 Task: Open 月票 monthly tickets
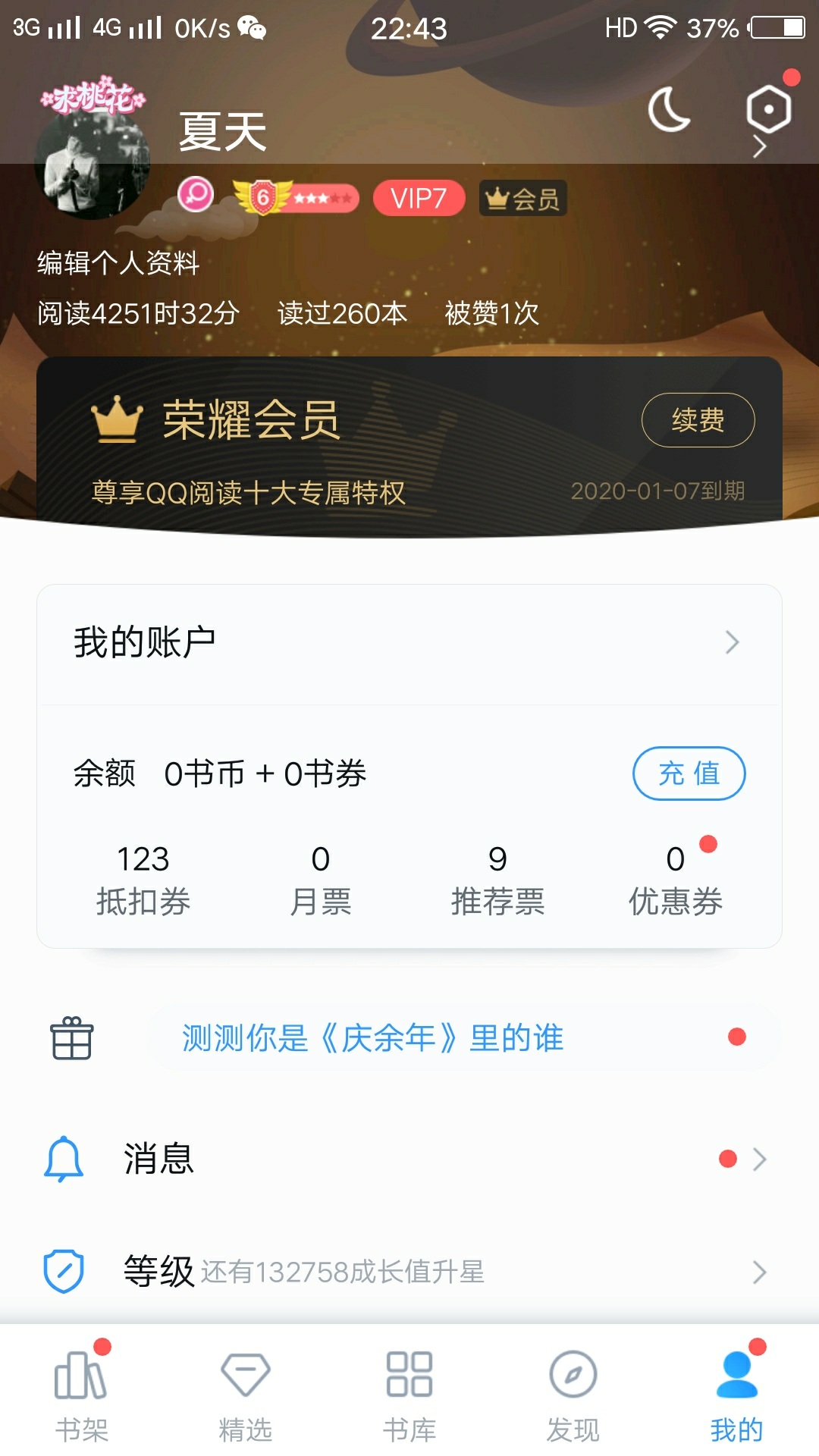point(320,880)
